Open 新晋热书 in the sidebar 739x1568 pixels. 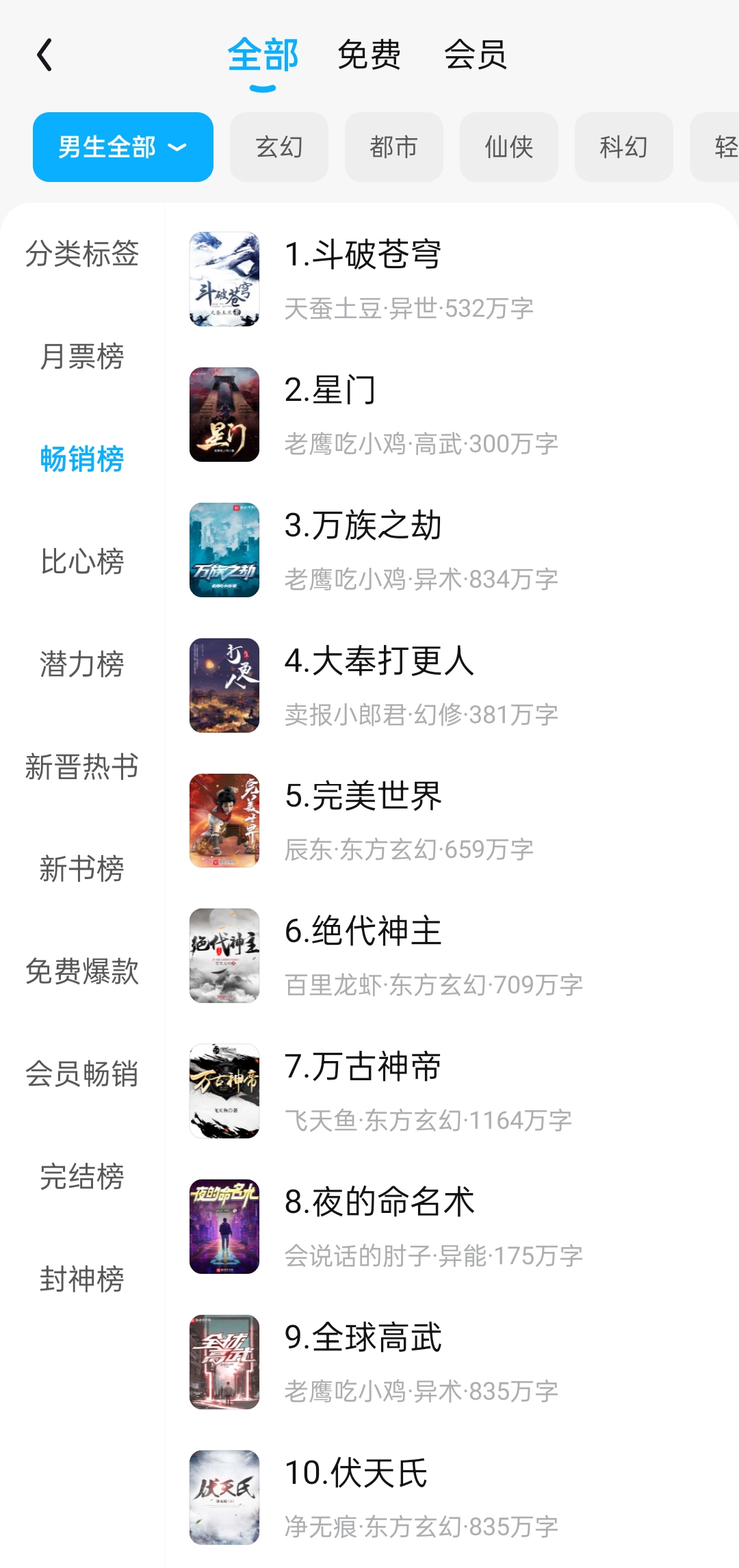82,767
